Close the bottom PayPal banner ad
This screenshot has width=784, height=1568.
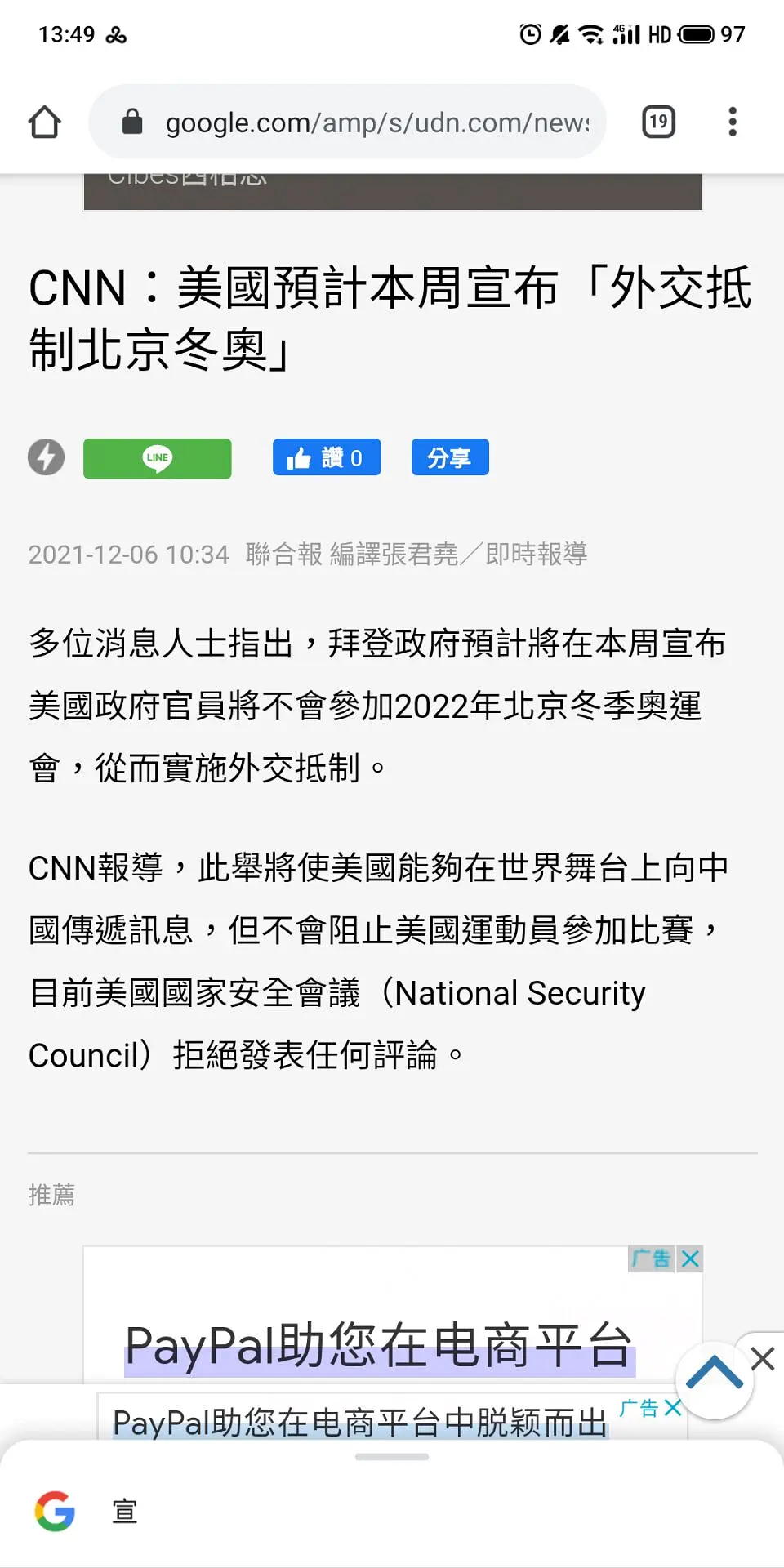coord(673,1407)
